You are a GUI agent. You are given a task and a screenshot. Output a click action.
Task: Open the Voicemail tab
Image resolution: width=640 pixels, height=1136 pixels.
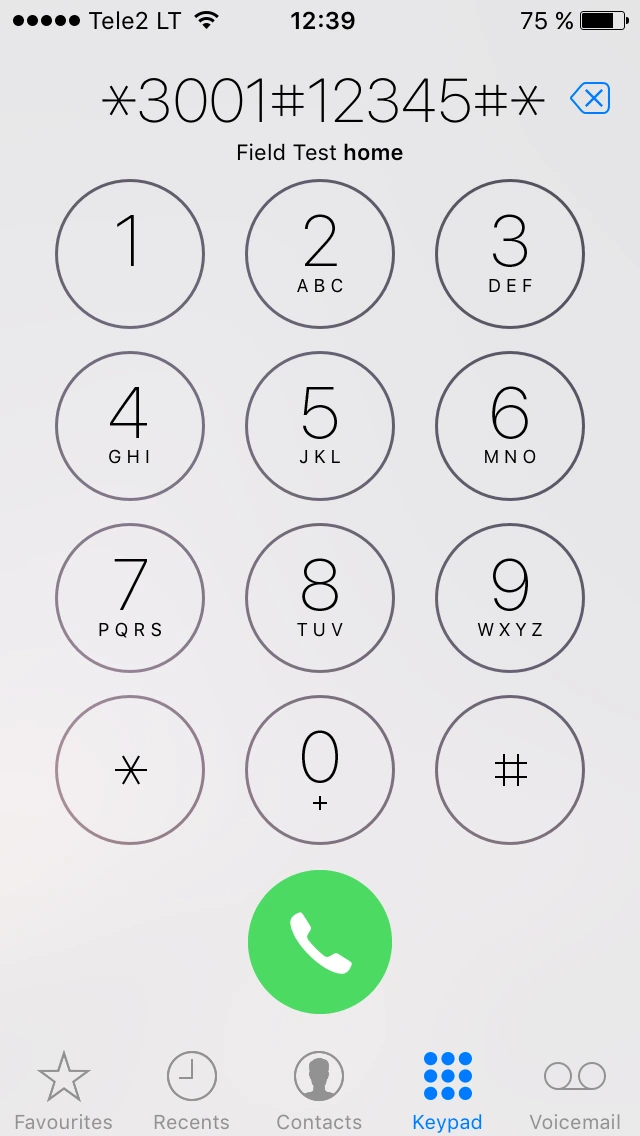575,1090
